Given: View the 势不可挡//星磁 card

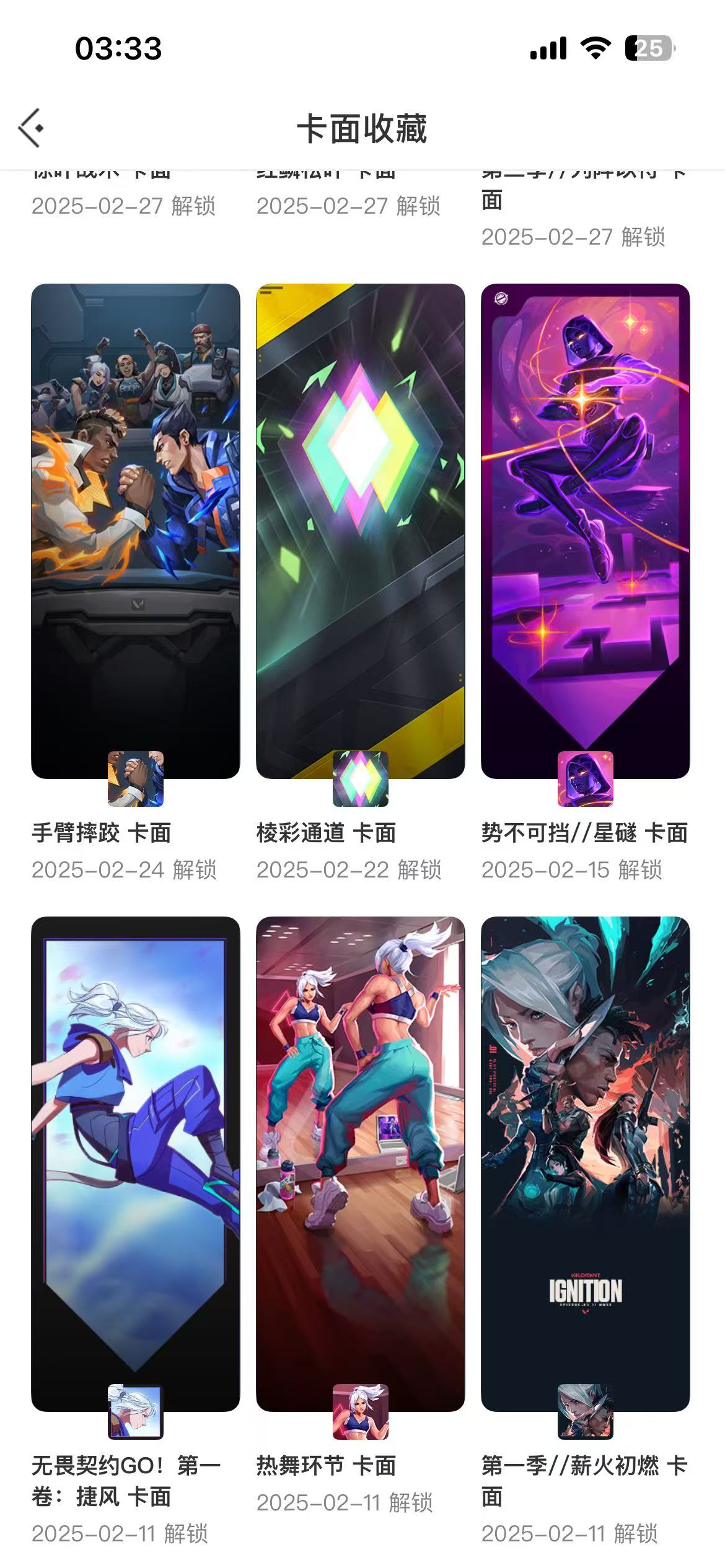Looking at the screenshot, I should coord(585,531).
